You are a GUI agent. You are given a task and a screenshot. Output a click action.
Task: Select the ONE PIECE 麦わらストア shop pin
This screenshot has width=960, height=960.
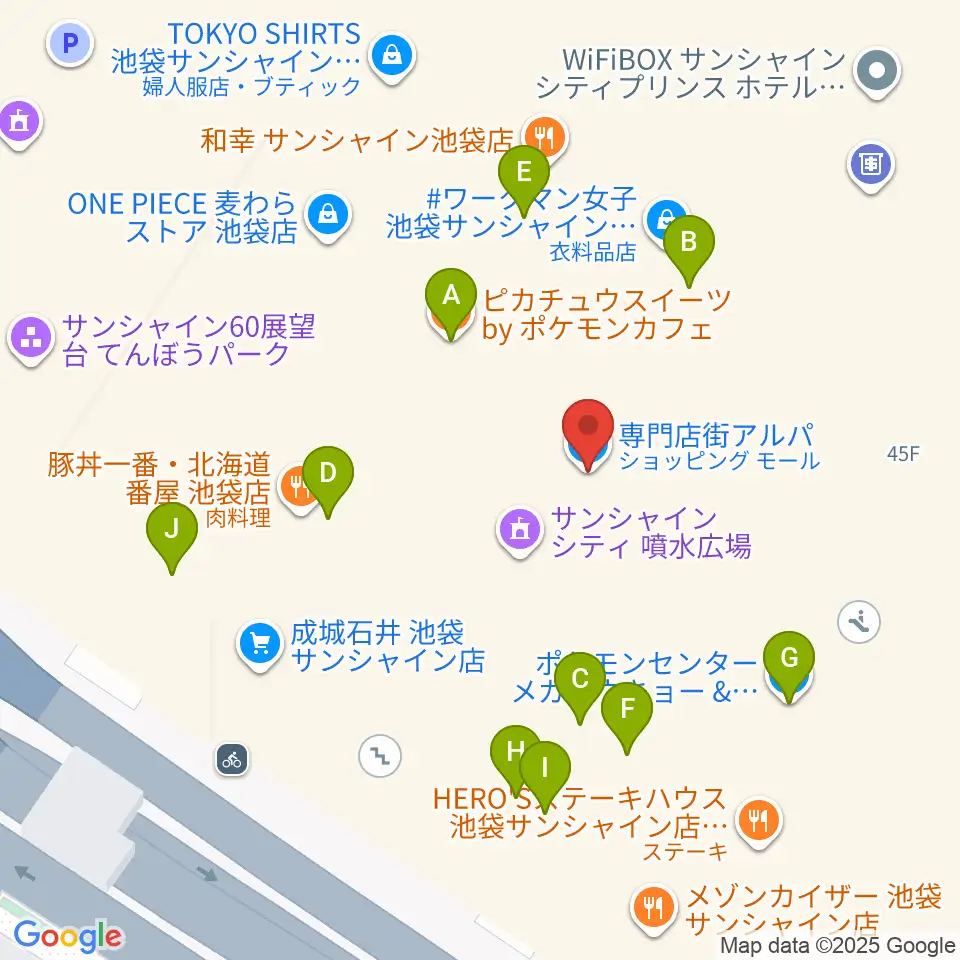click(x=327, y=213)
